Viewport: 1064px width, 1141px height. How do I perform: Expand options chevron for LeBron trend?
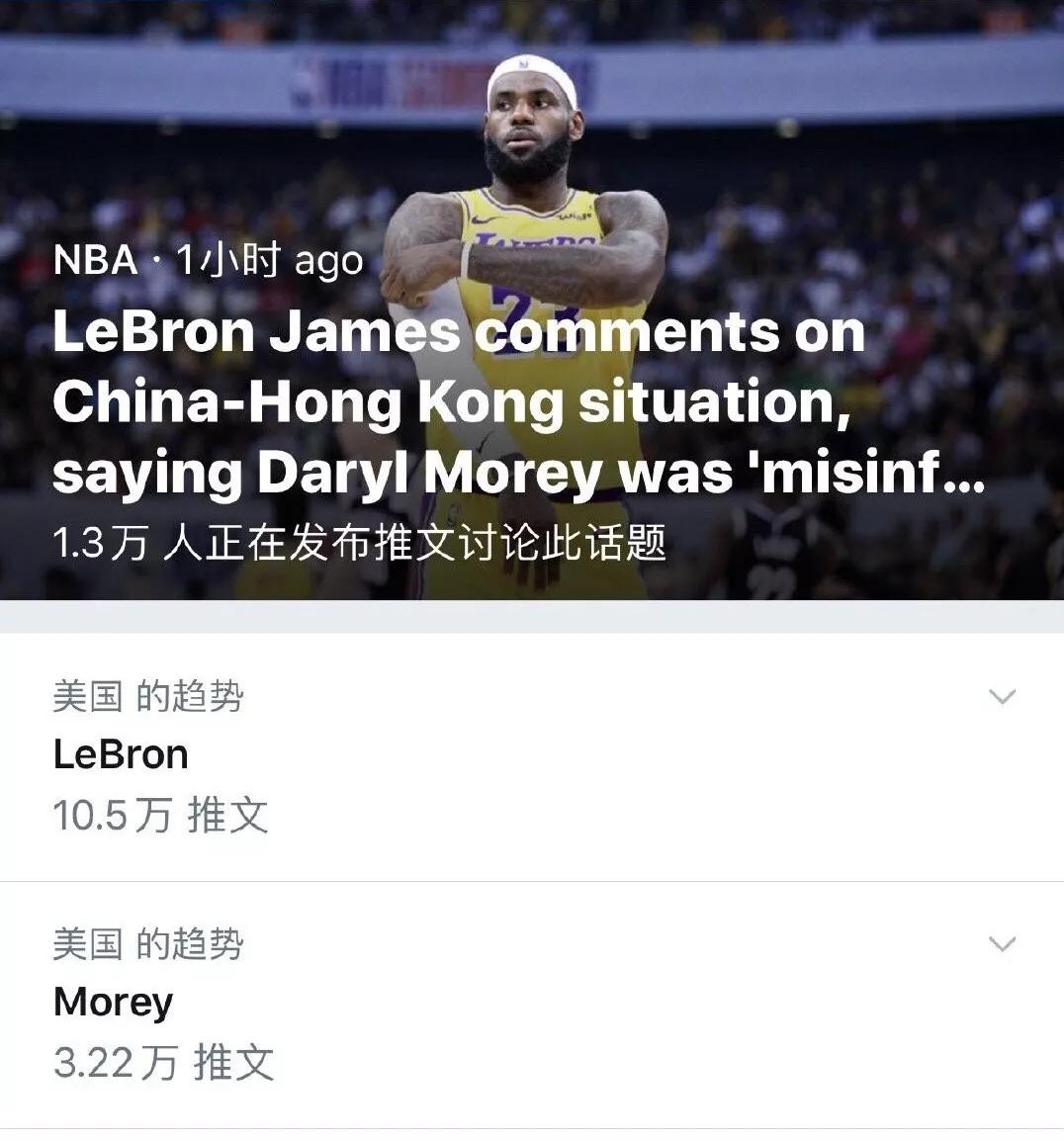click(1002, 697)
